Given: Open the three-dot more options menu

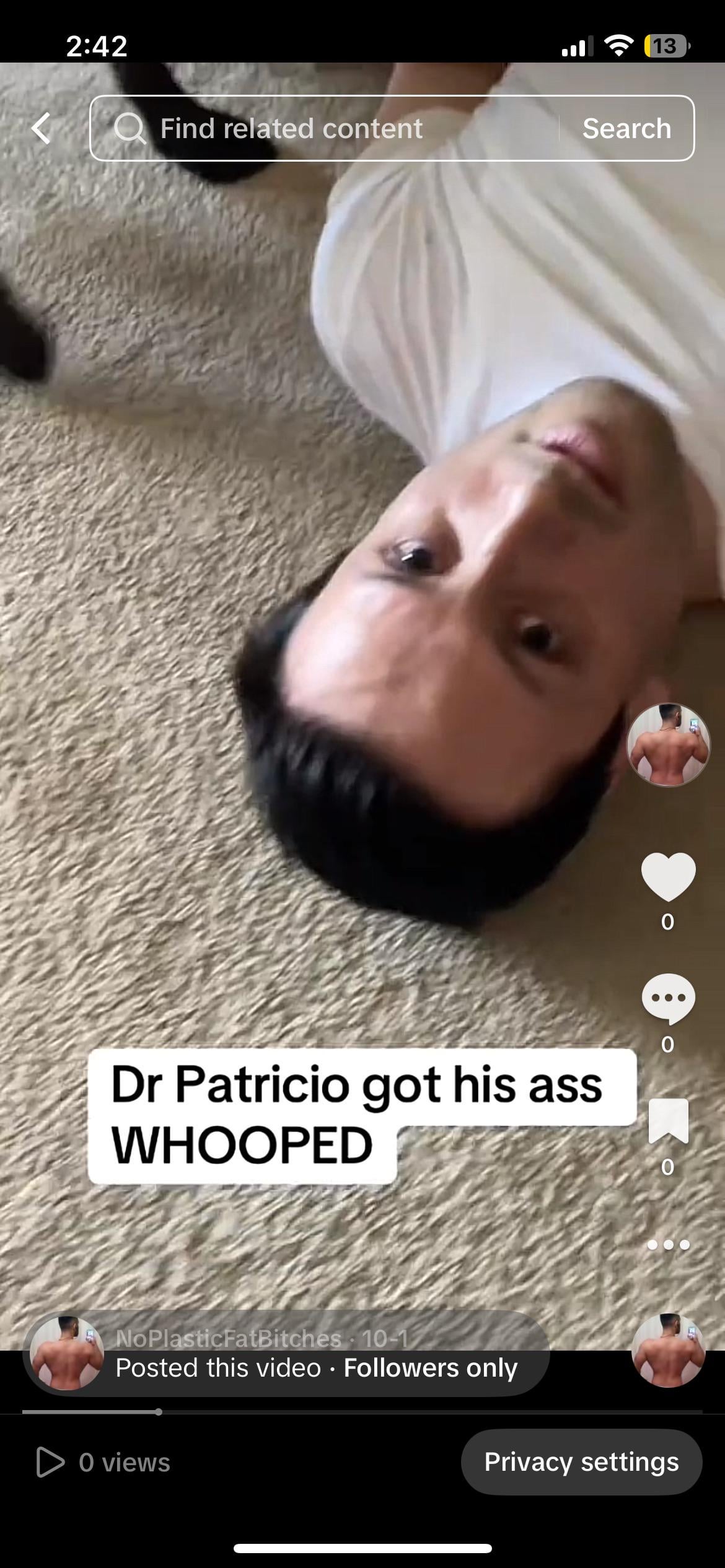Looking at the screenshot, I should coord(668,1245).
